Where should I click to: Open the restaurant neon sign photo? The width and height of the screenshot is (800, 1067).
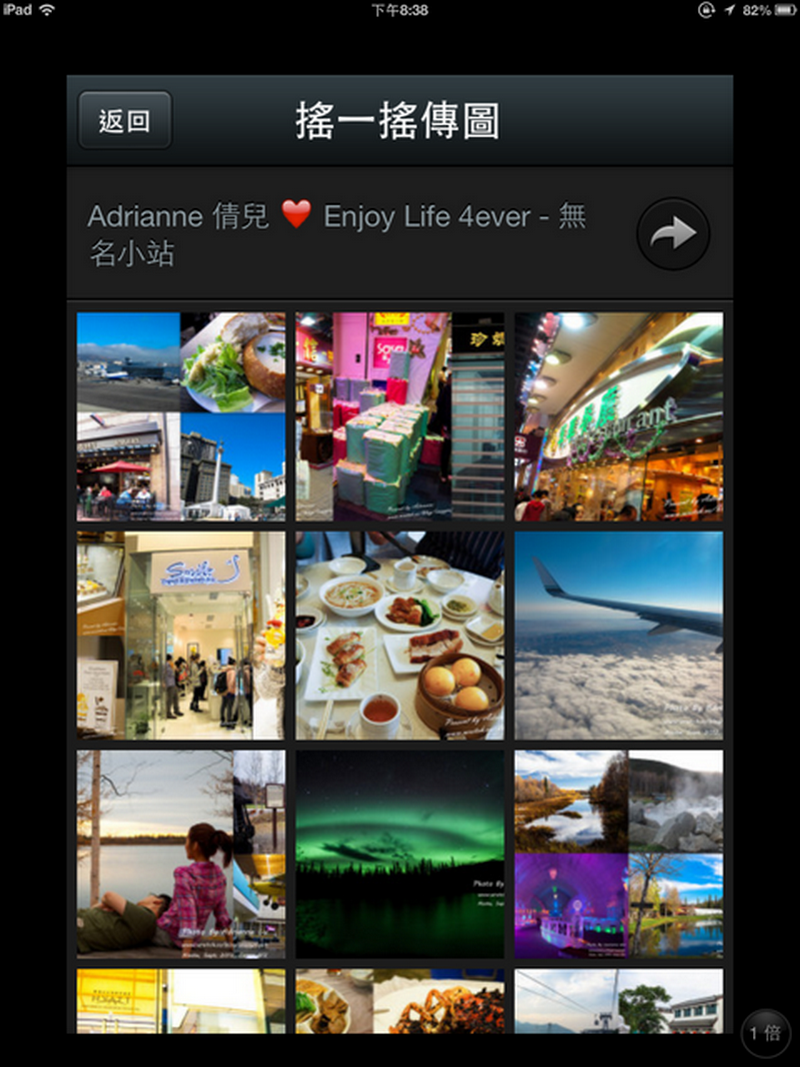(x=618, y=416)
